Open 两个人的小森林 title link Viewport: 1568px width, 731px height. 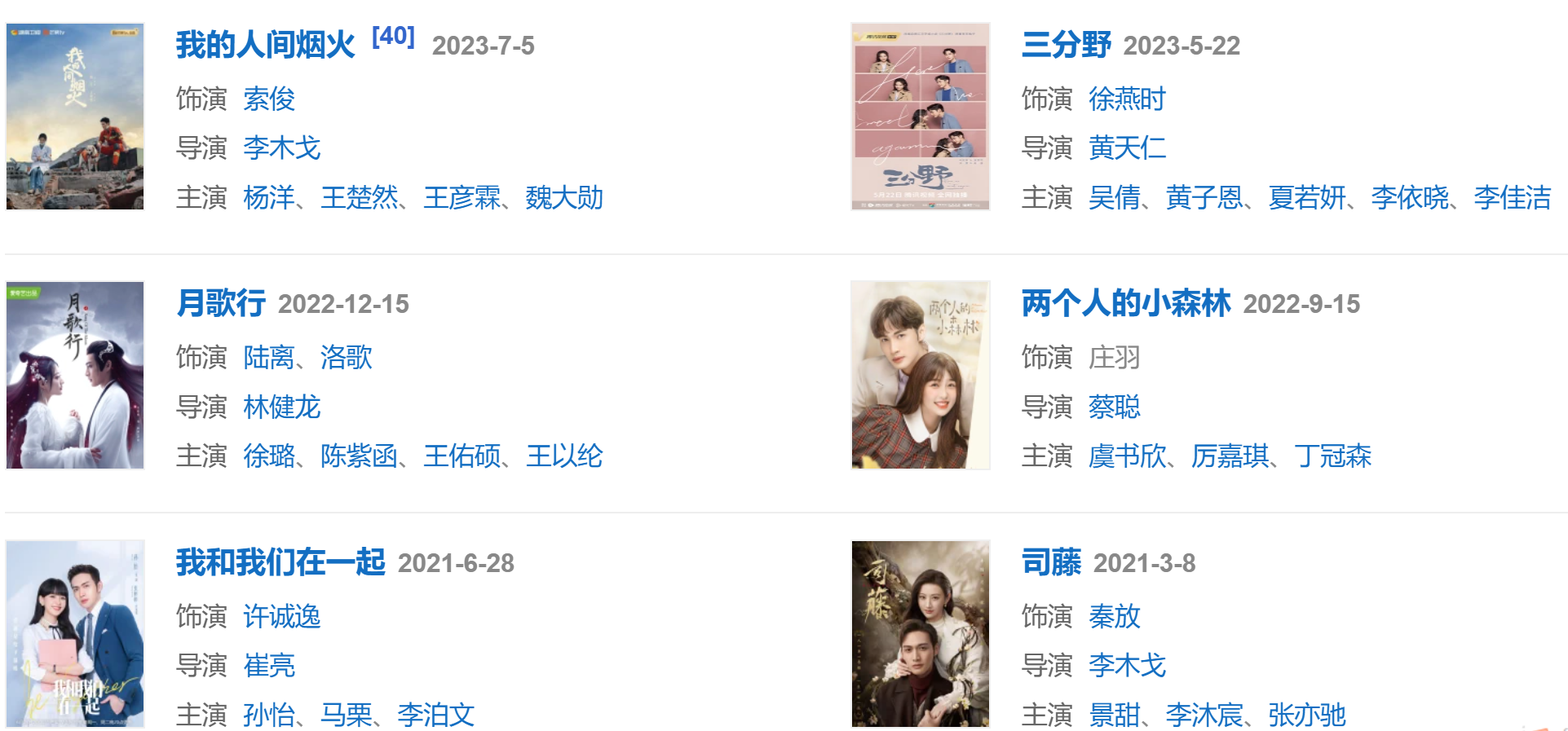click(x=1125, y=303)
